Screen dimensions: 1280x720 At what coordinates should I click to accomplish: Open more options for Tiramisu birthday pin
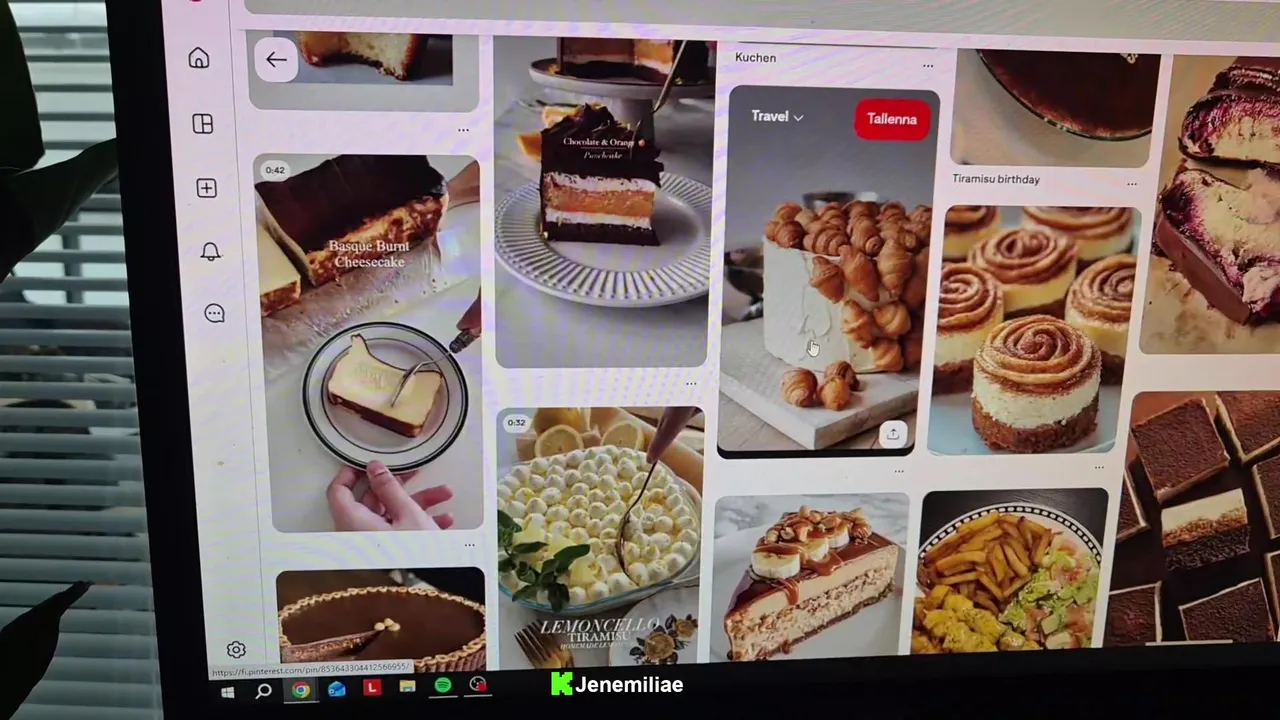point(1131,184)
